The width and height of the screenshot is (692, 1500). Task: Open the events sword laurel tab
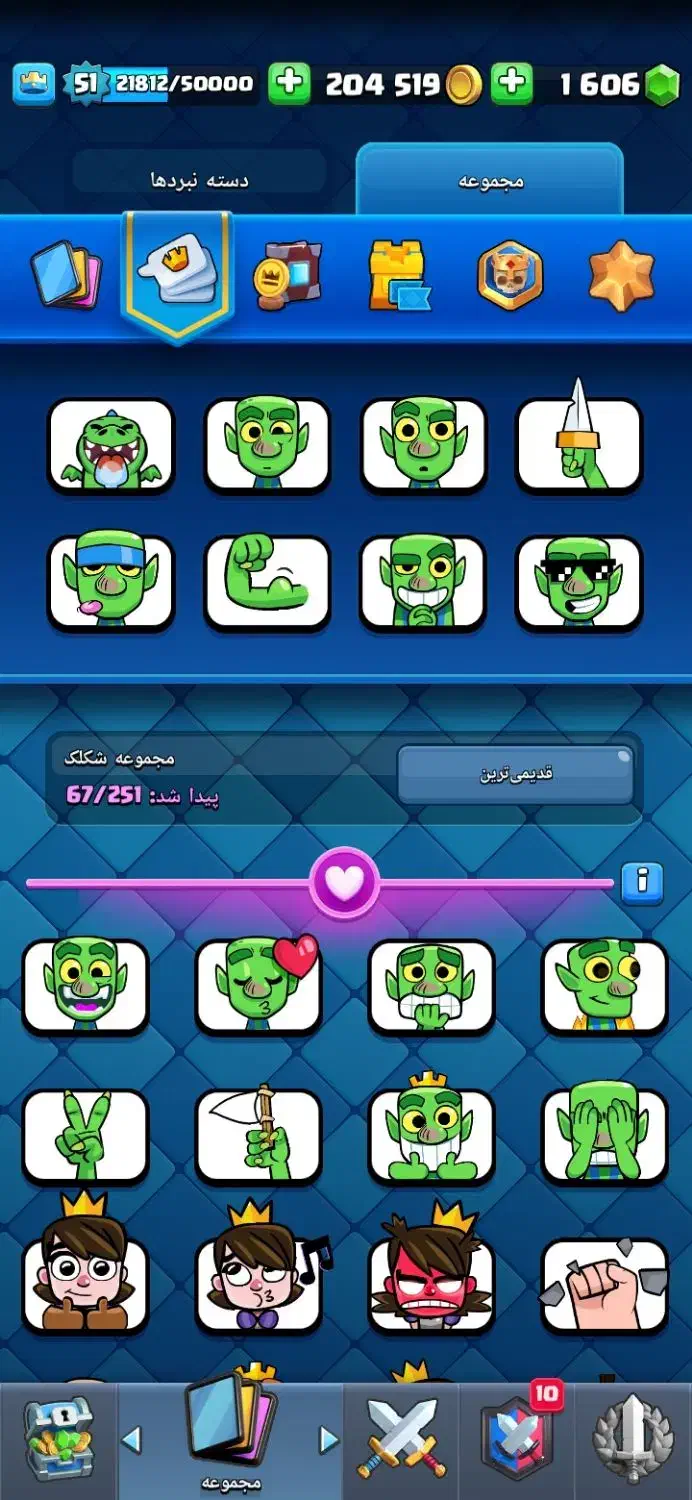point(636,1440)
